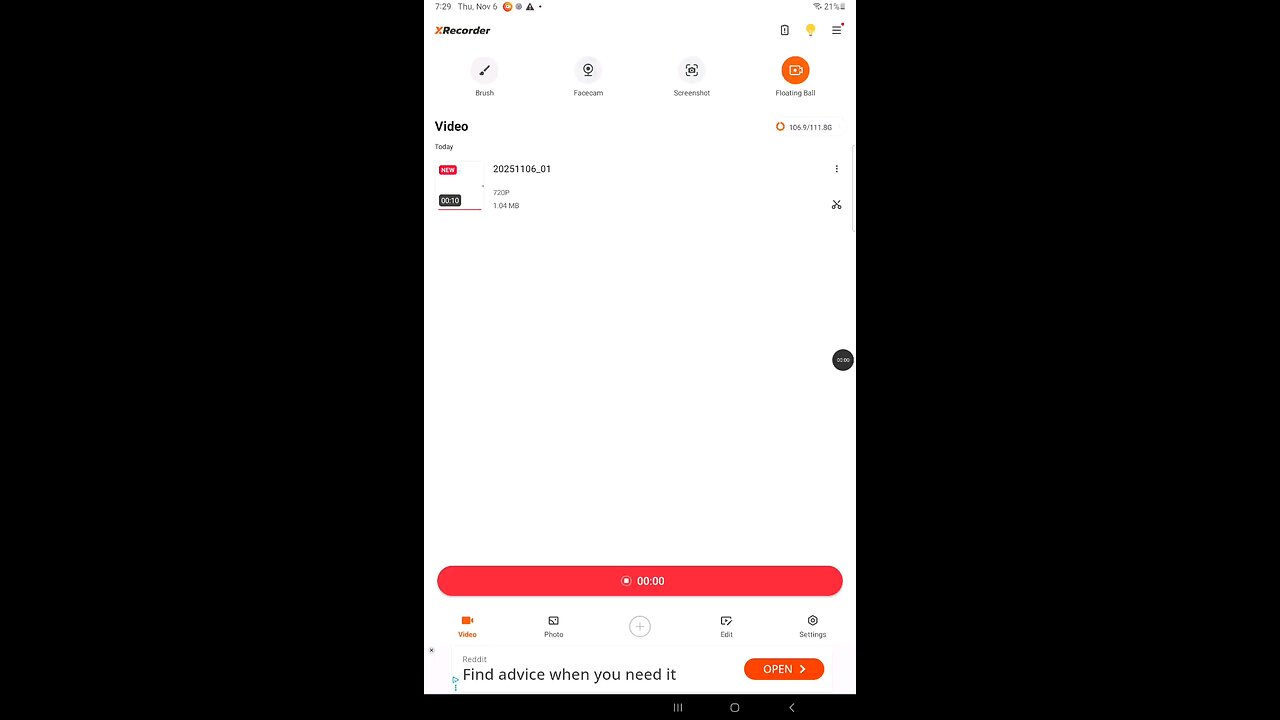Tap the light bulb tips icon
Screen dimensions: 1280x720
pyautogui.click(x=810, y=30)
